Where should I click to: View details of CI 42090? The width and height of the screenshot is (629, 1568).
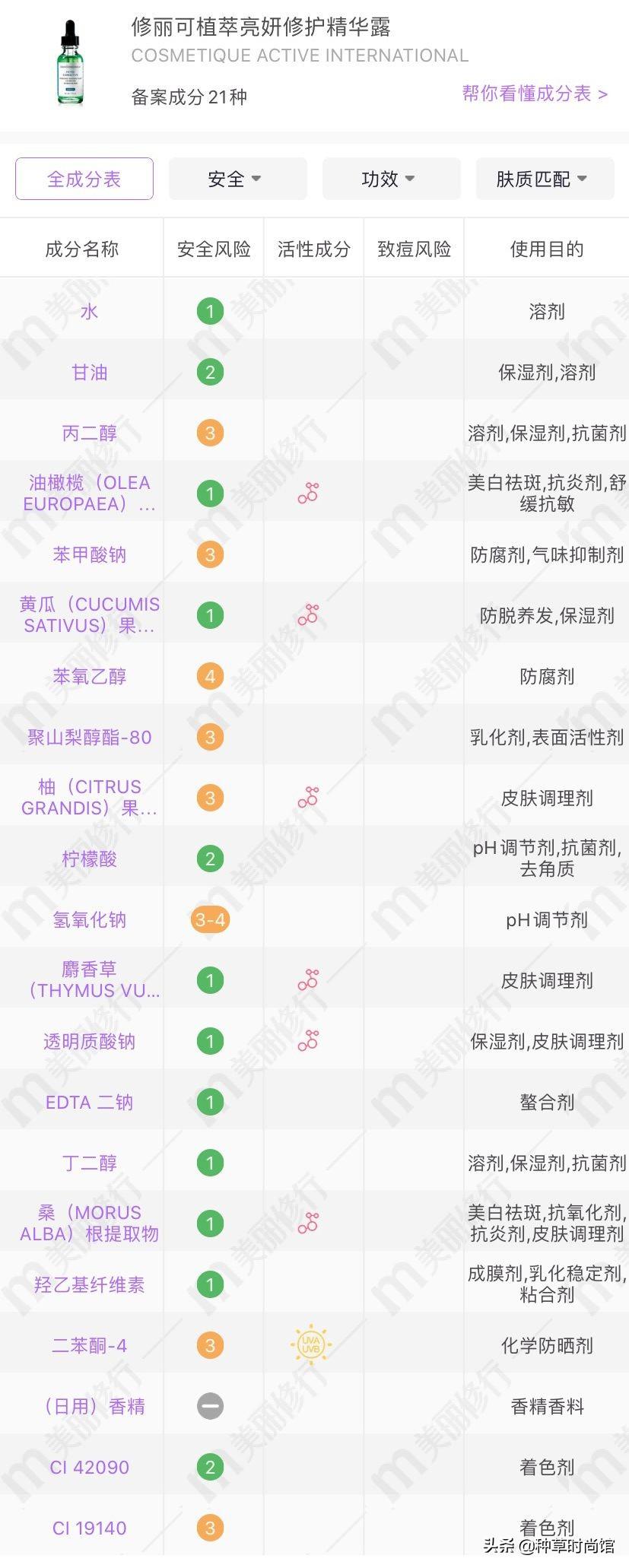coord(89,1468)
